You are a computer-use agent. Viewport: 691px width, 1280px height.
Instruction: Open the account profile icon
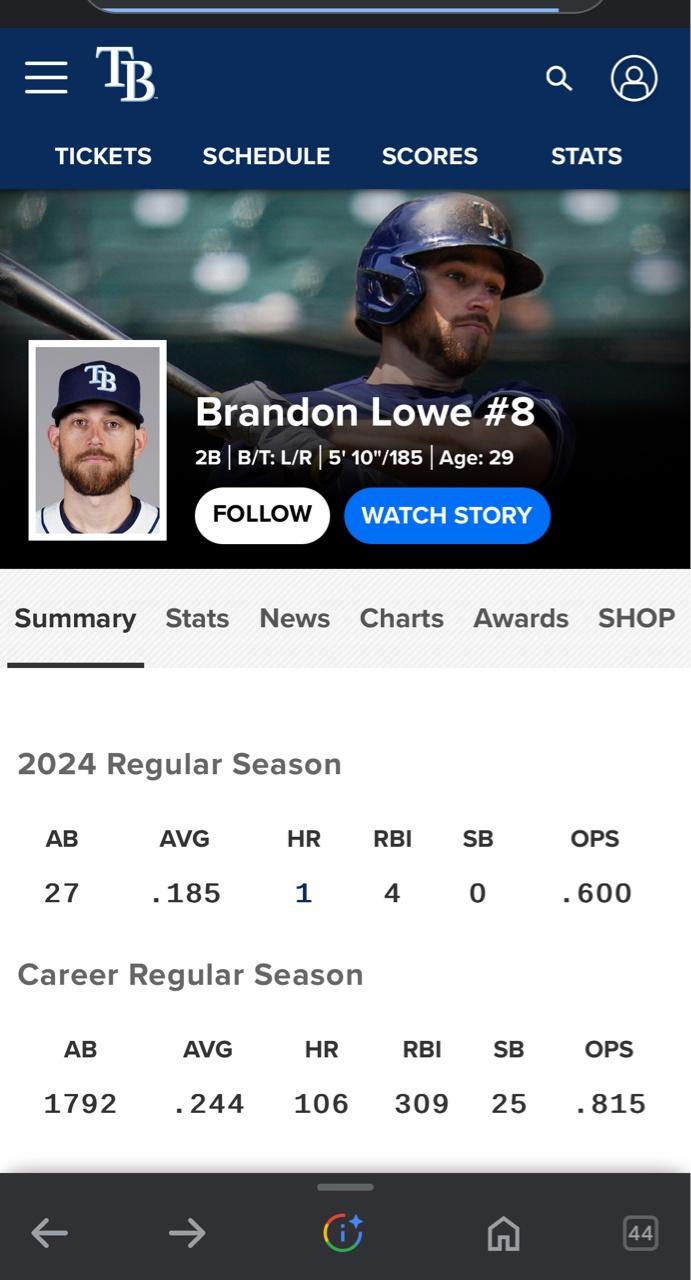[x=634, y=78]
